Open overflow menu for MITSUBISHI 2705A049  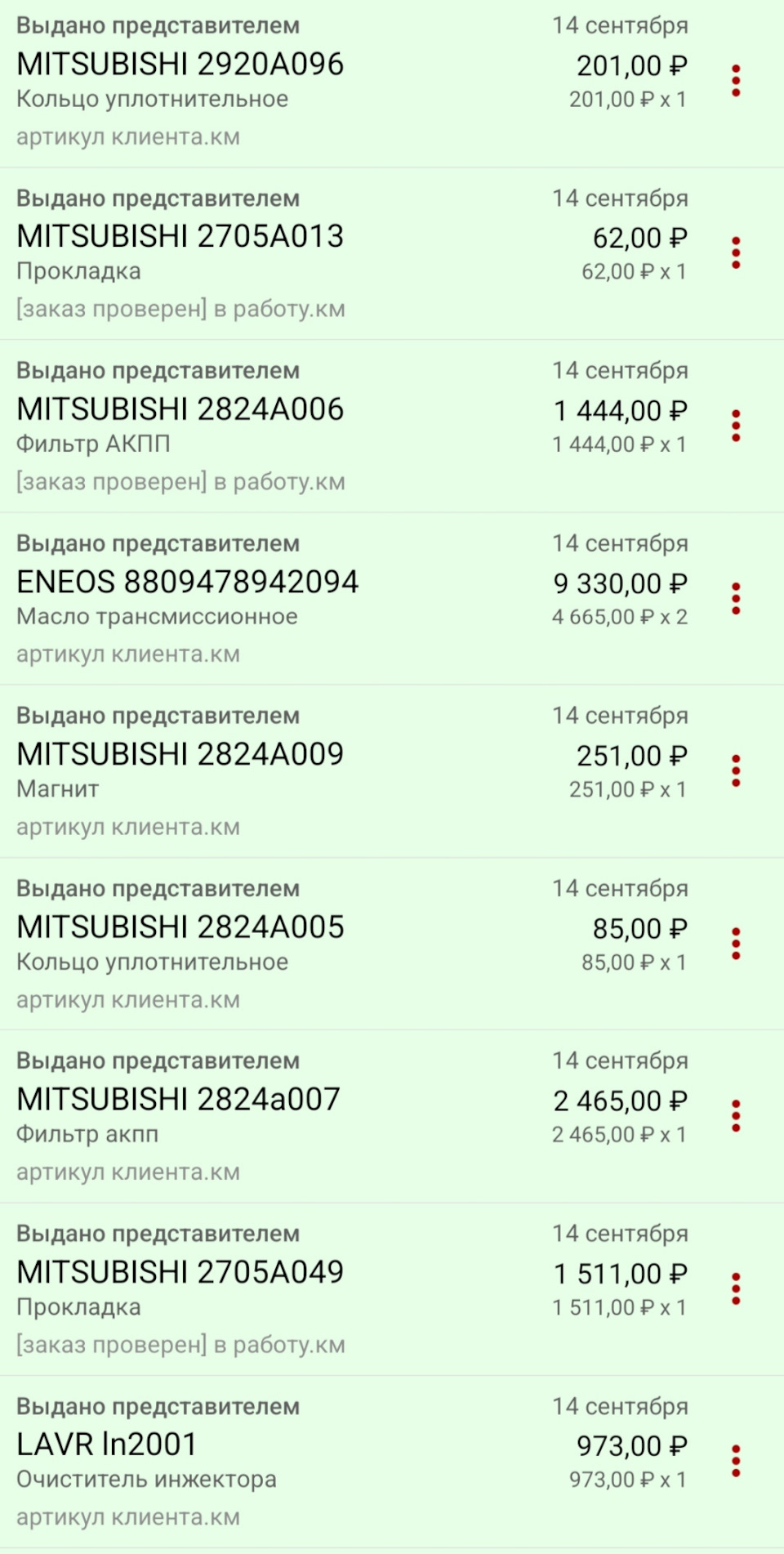point(736,1288)
